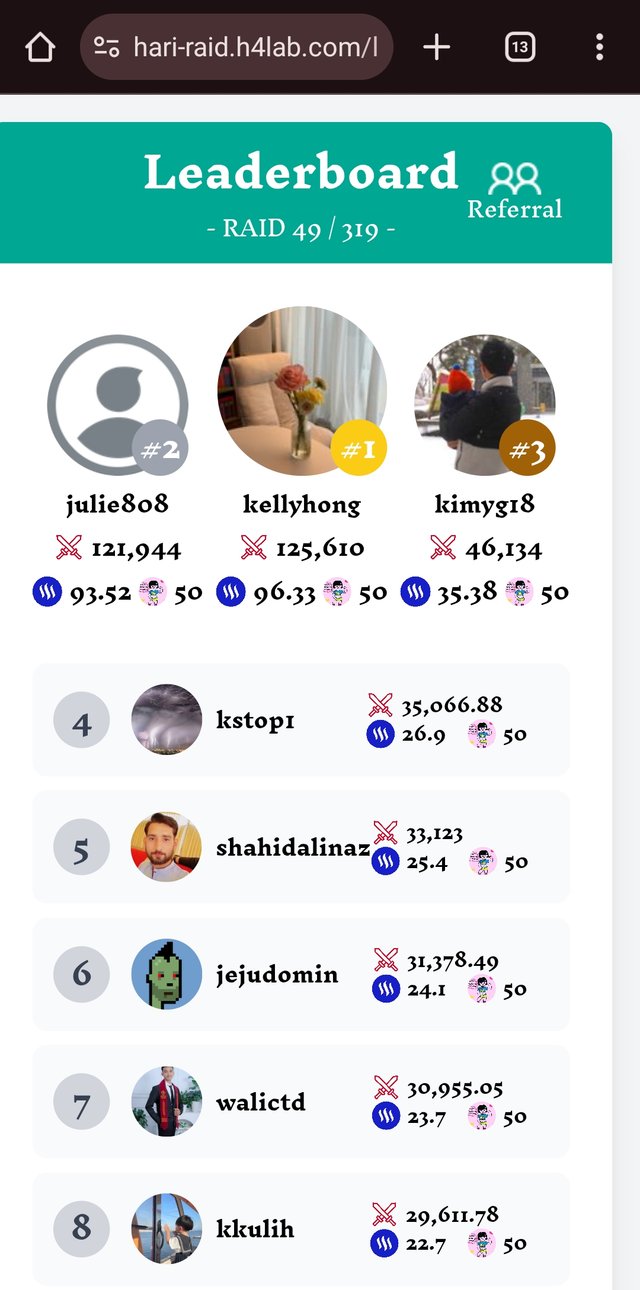View kellyhong's first place profile
640x1290 pixels.
pos(302,391)
